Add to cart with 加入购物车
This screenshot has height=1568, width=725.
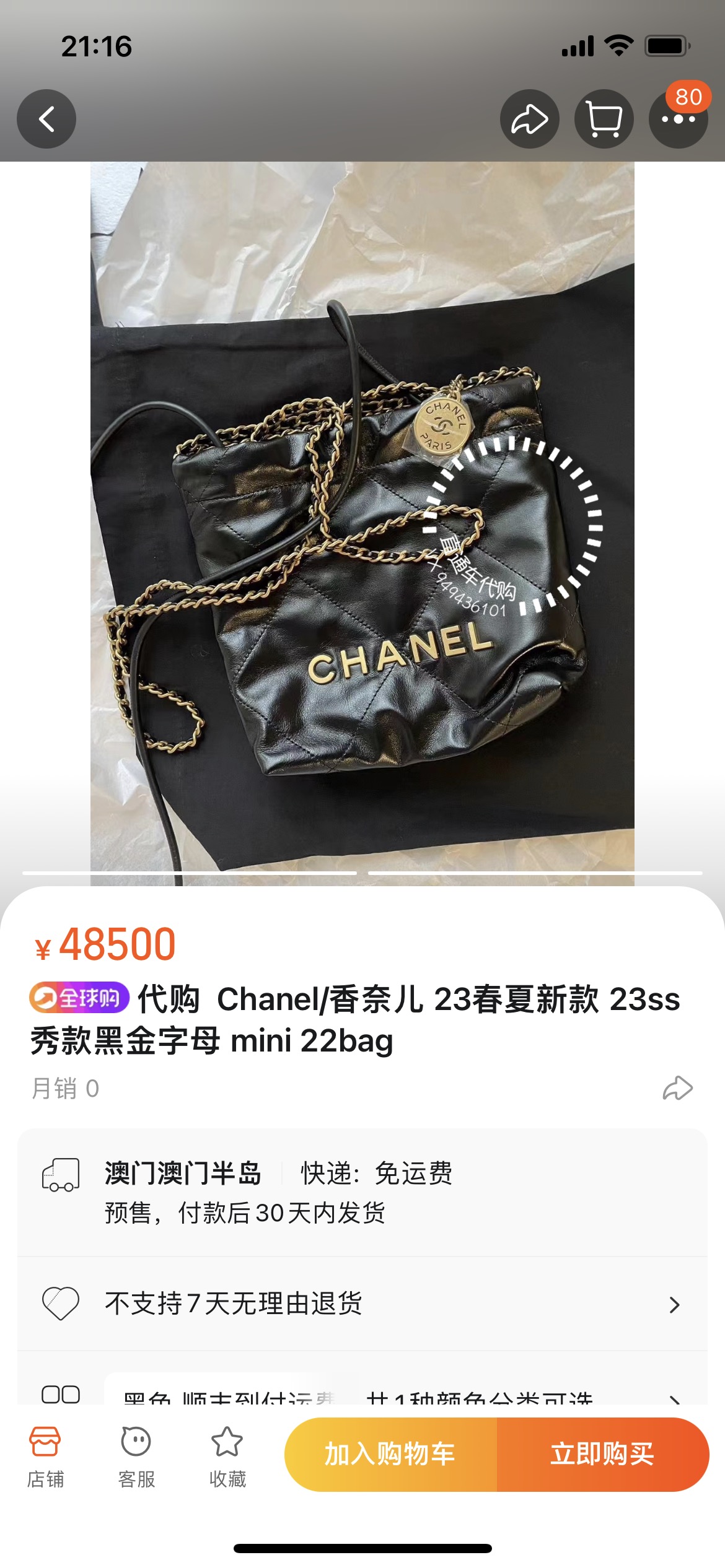[x=391, y=1454]
